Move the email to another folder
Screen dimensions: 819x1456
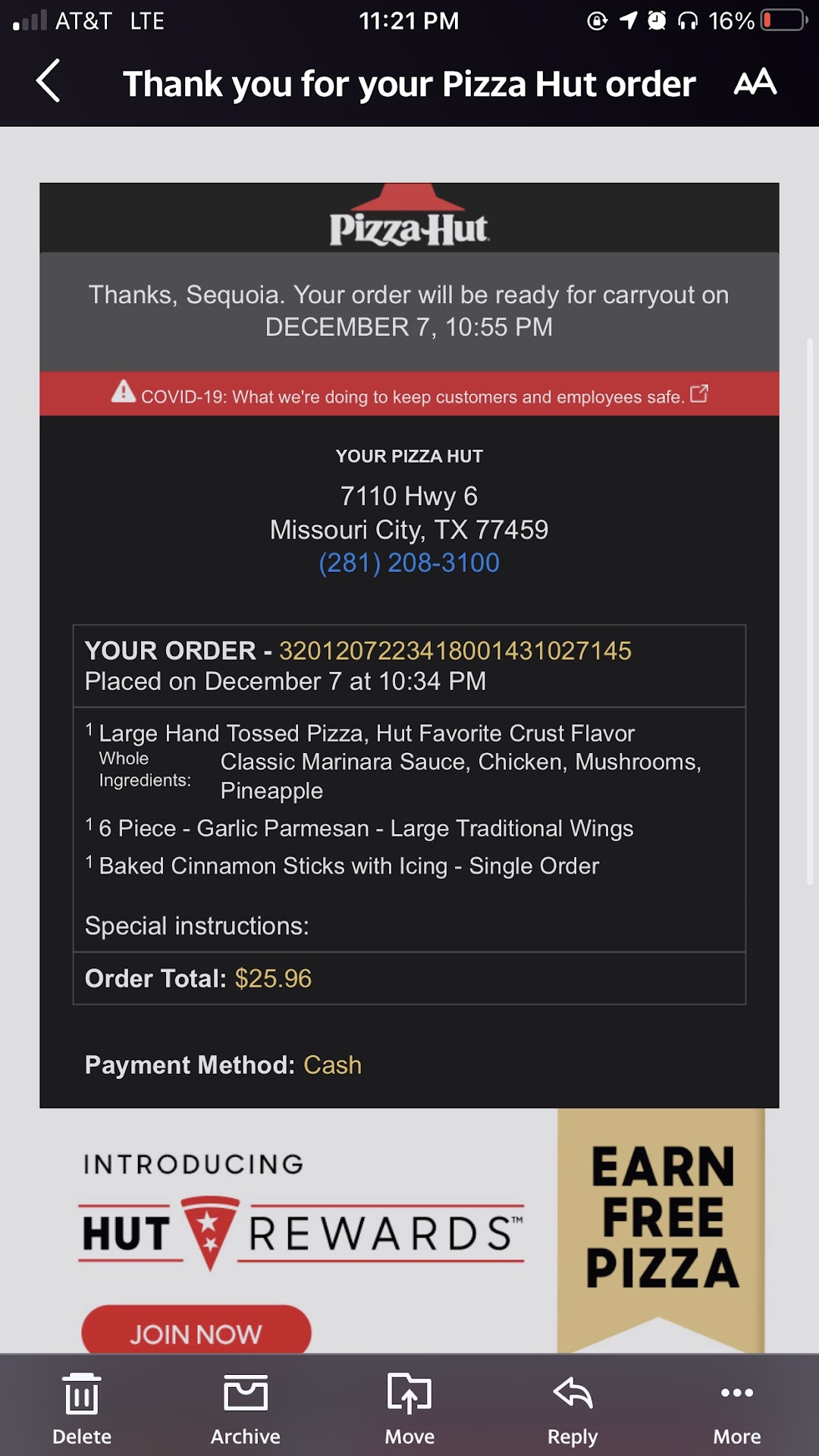409,1408
